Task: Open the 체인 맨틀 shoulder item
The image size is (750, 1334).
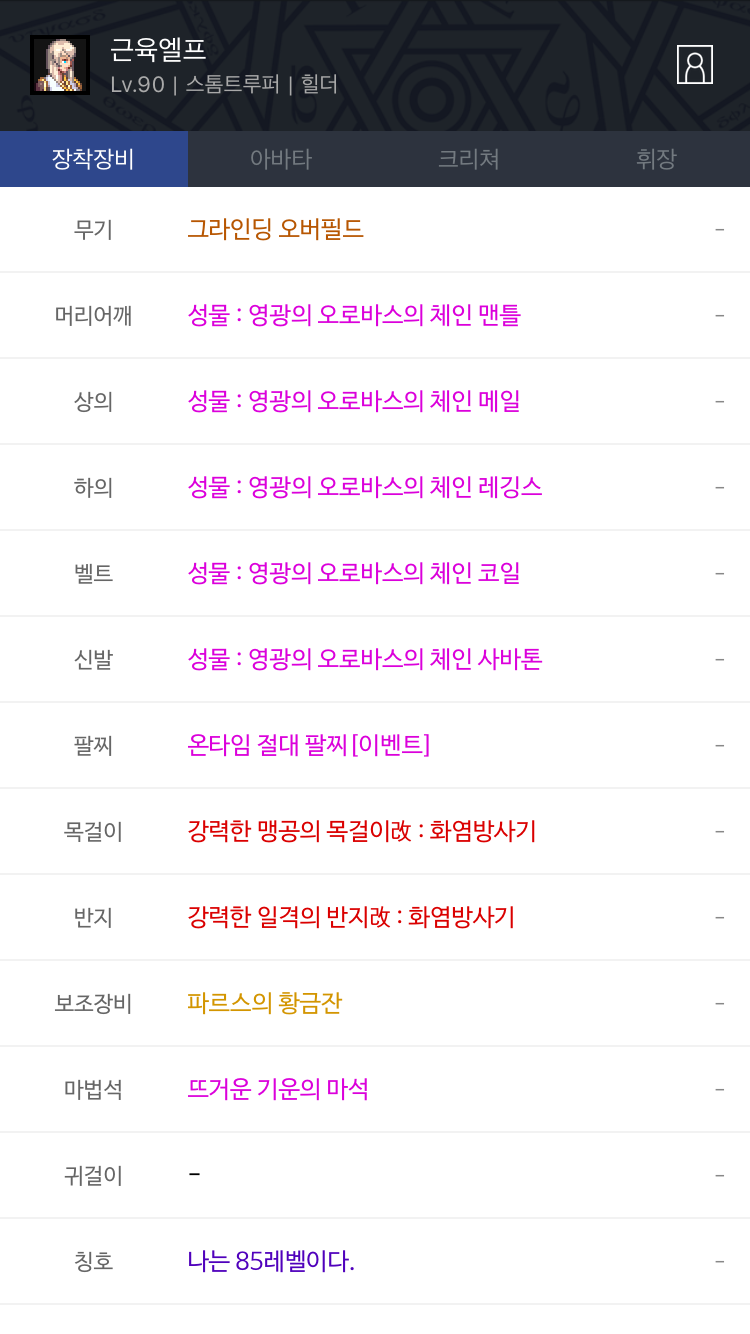Action: click(x=354, y=315)
